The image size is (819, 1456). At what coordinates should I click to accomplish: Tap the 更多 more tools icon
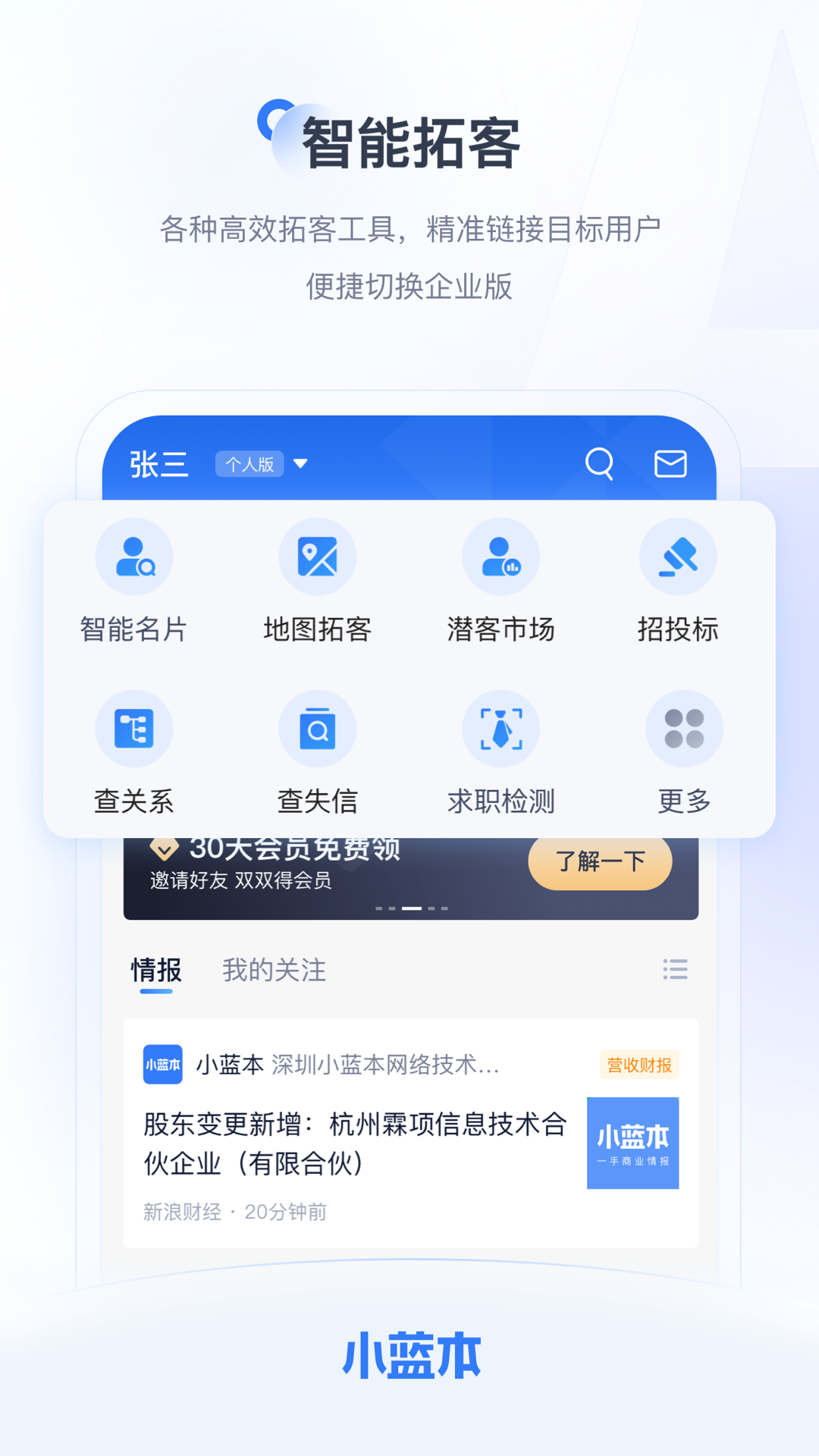click(683, 728)
